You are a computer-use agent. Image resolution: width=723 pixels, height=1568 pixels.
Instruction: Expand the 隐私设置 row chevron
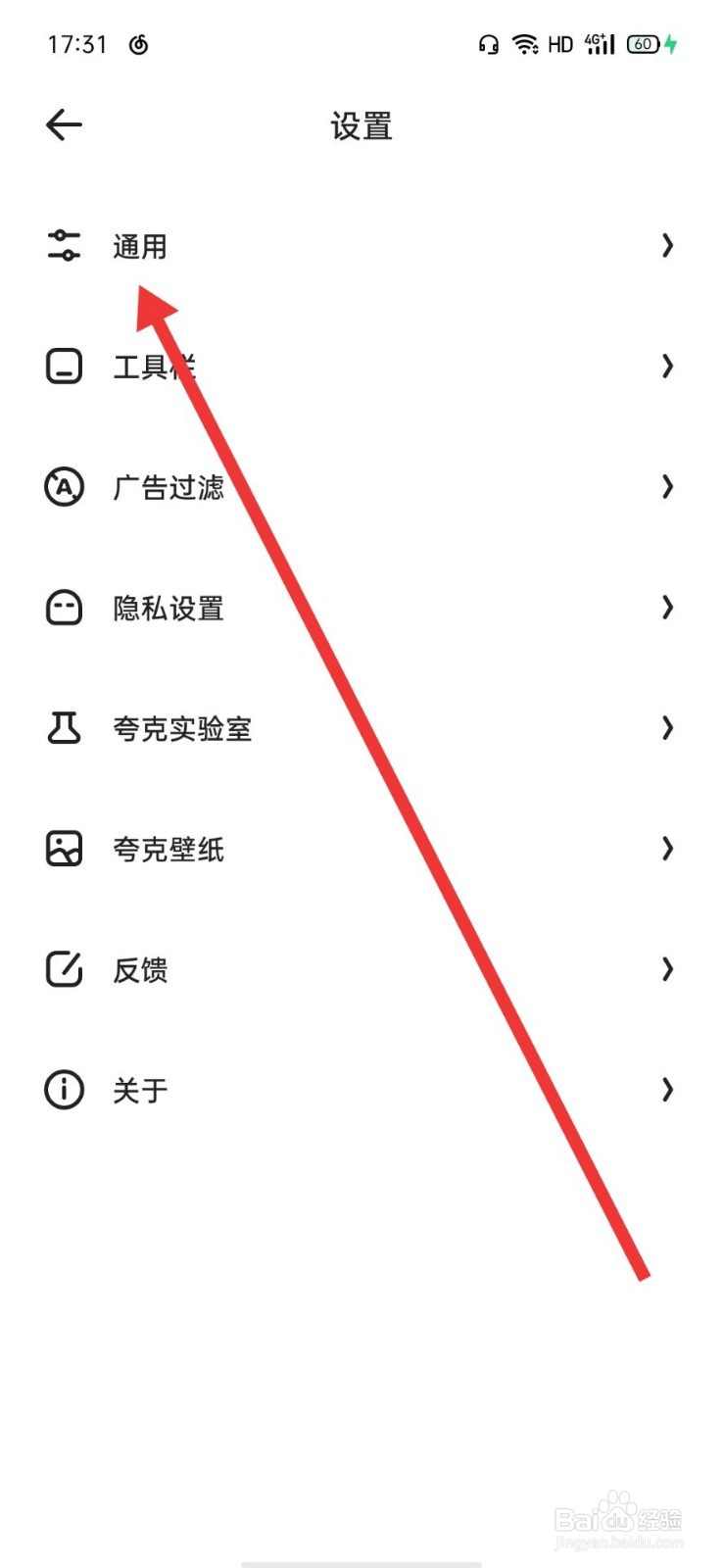[667, 608]
